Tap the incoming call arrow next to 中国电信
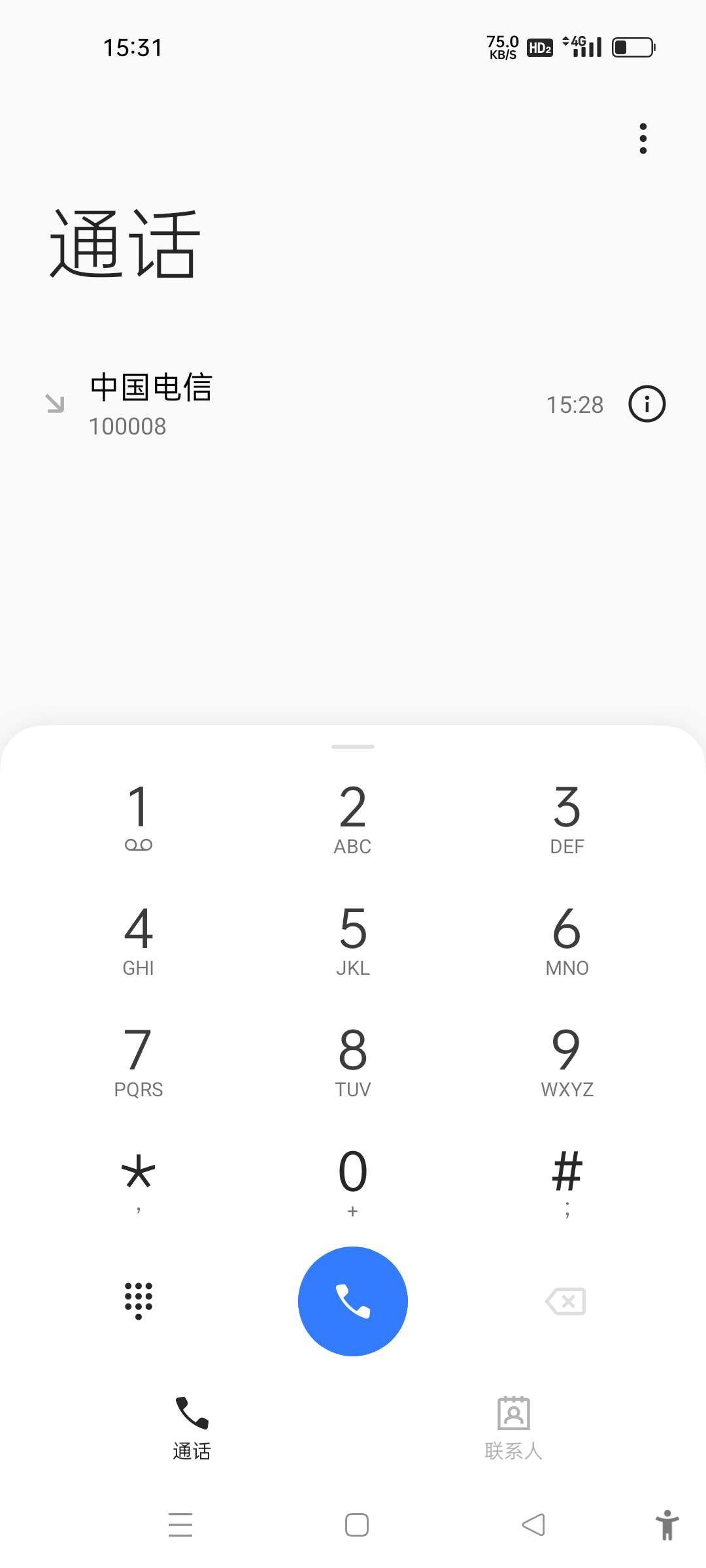This screenshot has height=1568, width=706. click(x=56, y=404)
